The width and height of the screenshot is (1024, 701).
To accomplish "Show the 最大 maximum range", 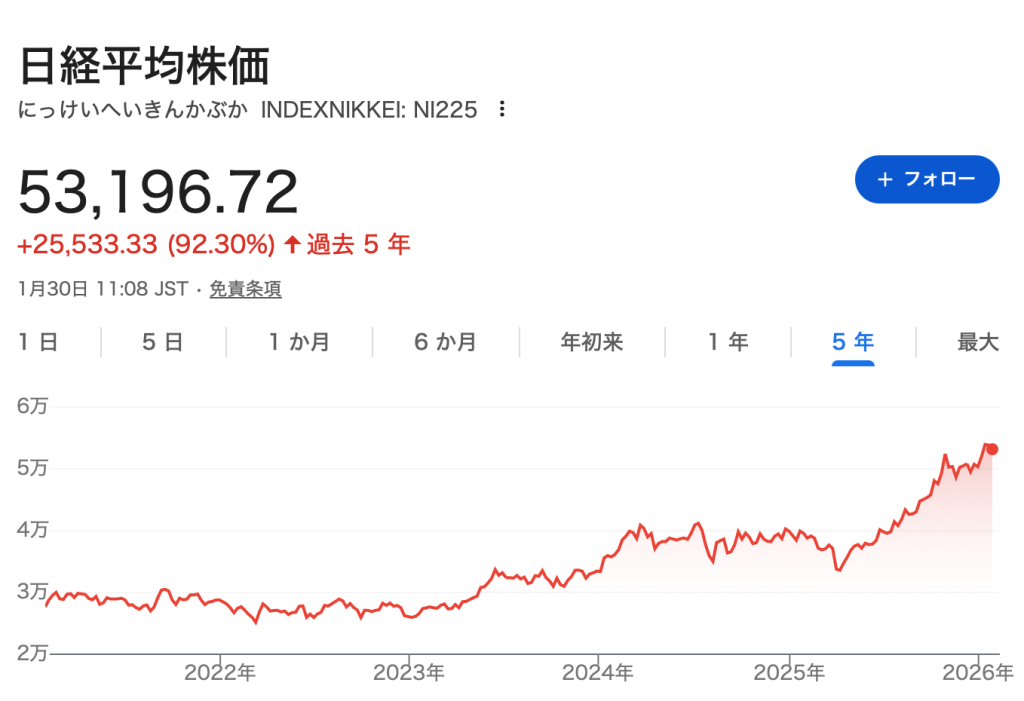I will pos(978,342).
